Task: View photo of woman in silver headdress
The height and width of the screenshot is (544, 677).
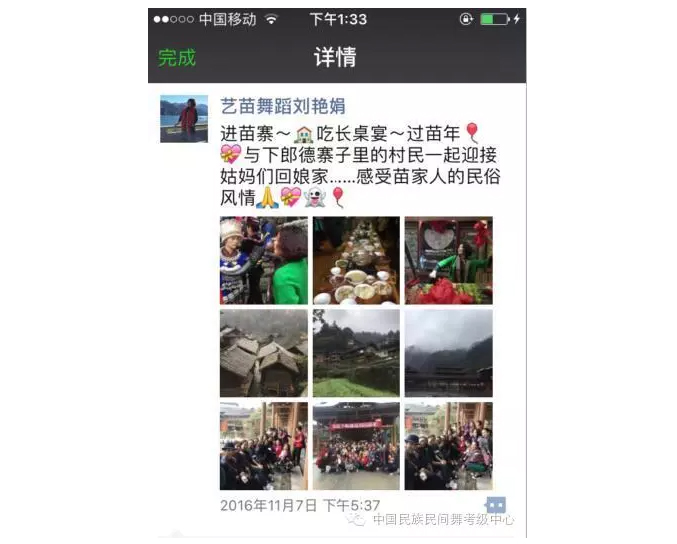Action: point(263,261)
